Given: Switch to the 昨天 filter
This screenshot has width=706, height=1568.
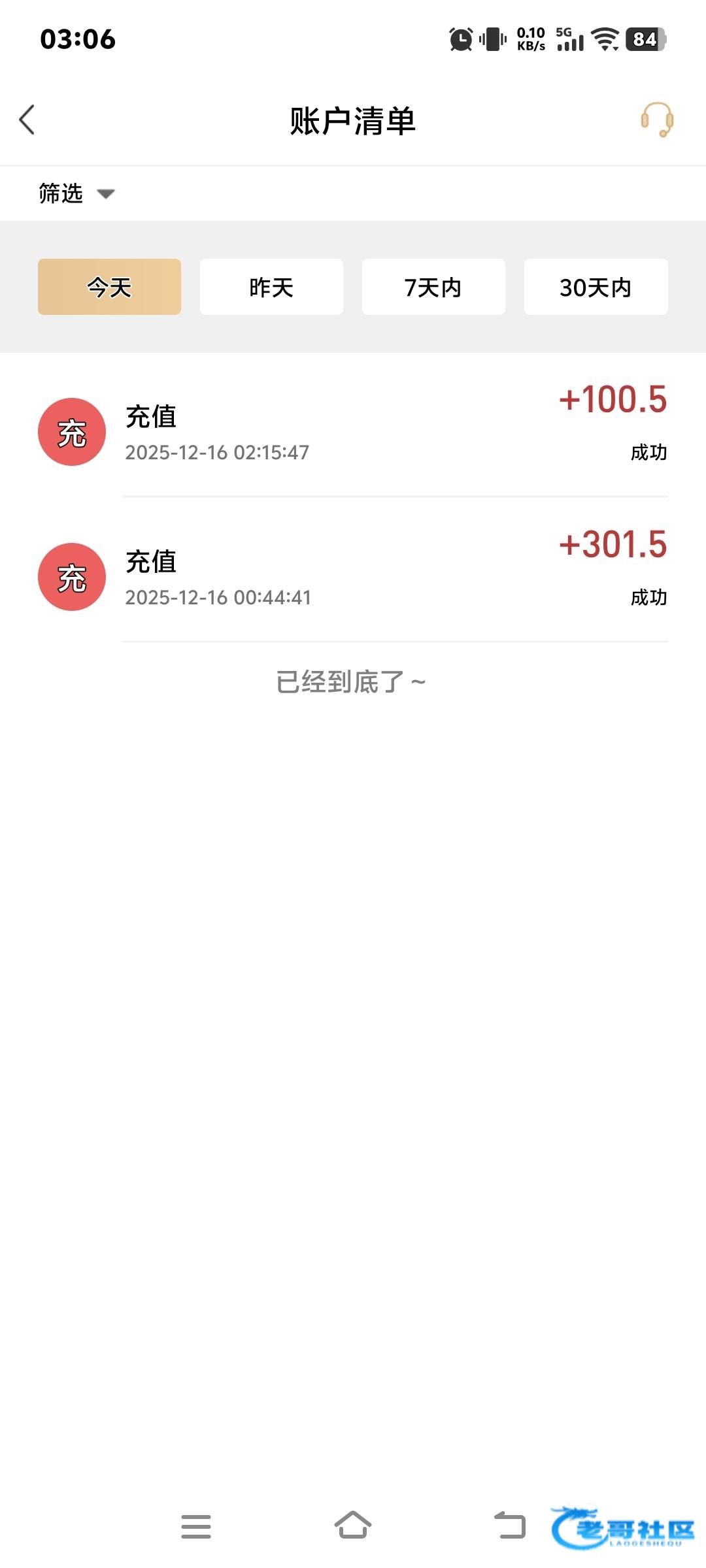Looking at the screenshot, I should pos(271,287).
